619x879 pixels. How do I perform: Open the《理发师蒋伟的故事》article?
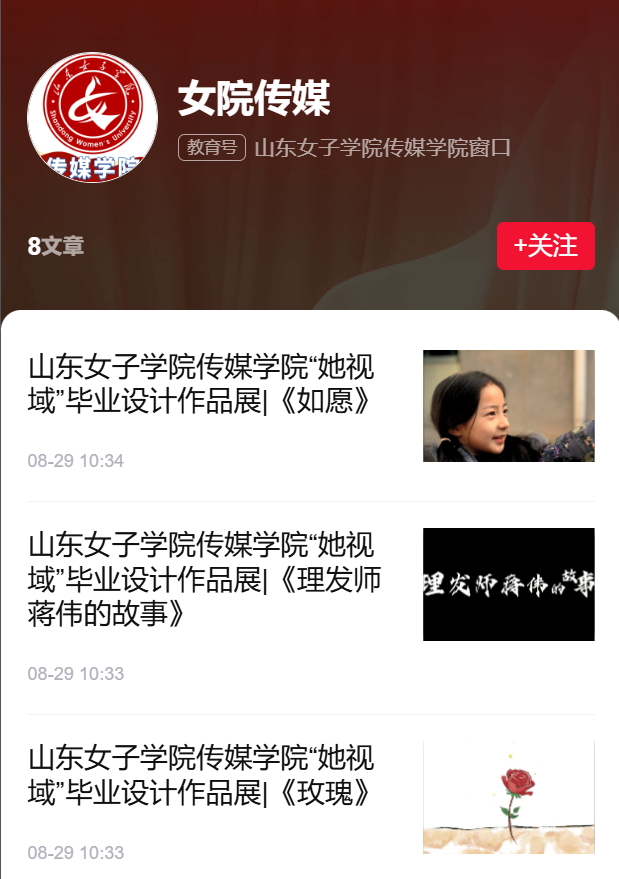click(x=204, y=580)
